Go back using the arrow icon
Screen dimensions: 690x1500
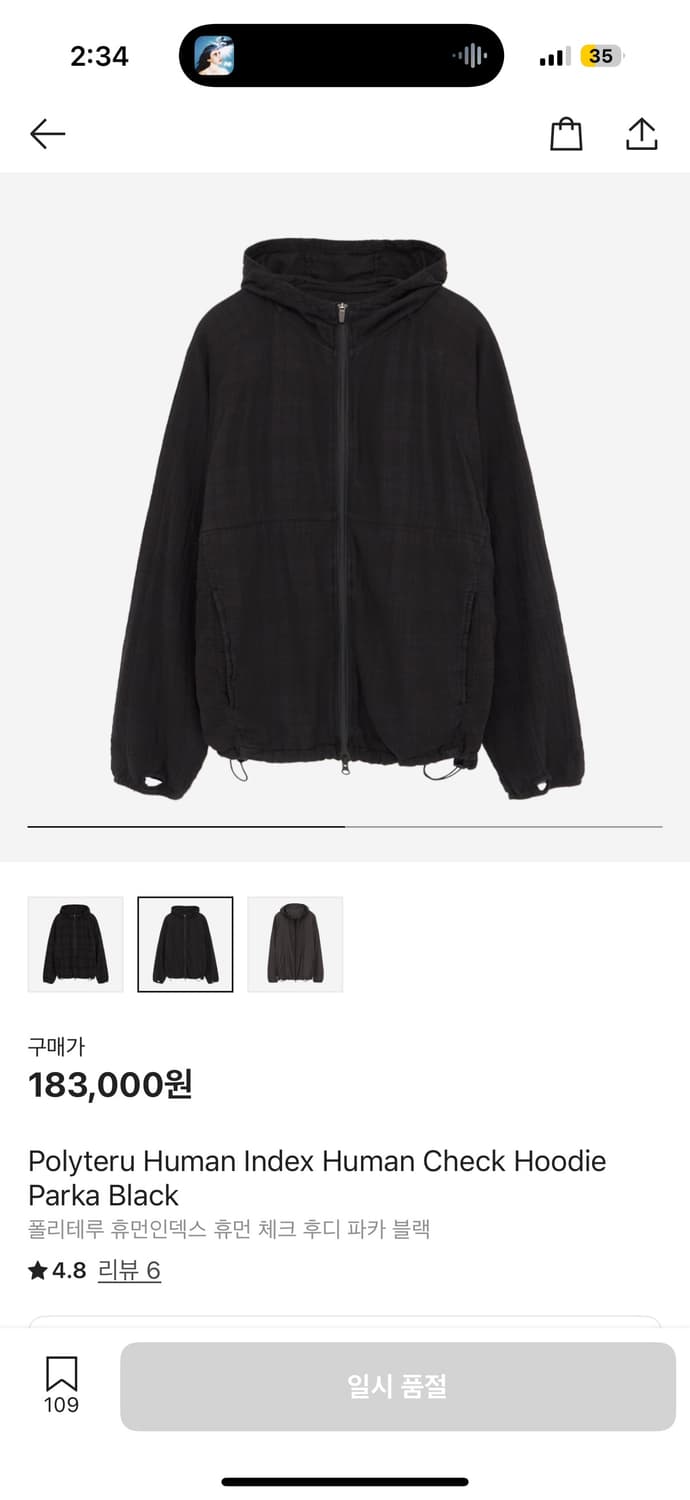[x=47, y=134]
